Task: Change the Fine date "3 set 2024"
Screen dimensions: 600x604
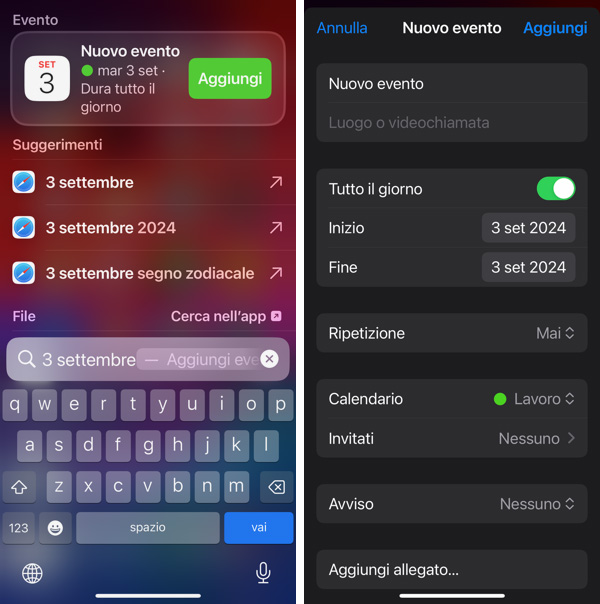Action: click(x=528, y=268)
